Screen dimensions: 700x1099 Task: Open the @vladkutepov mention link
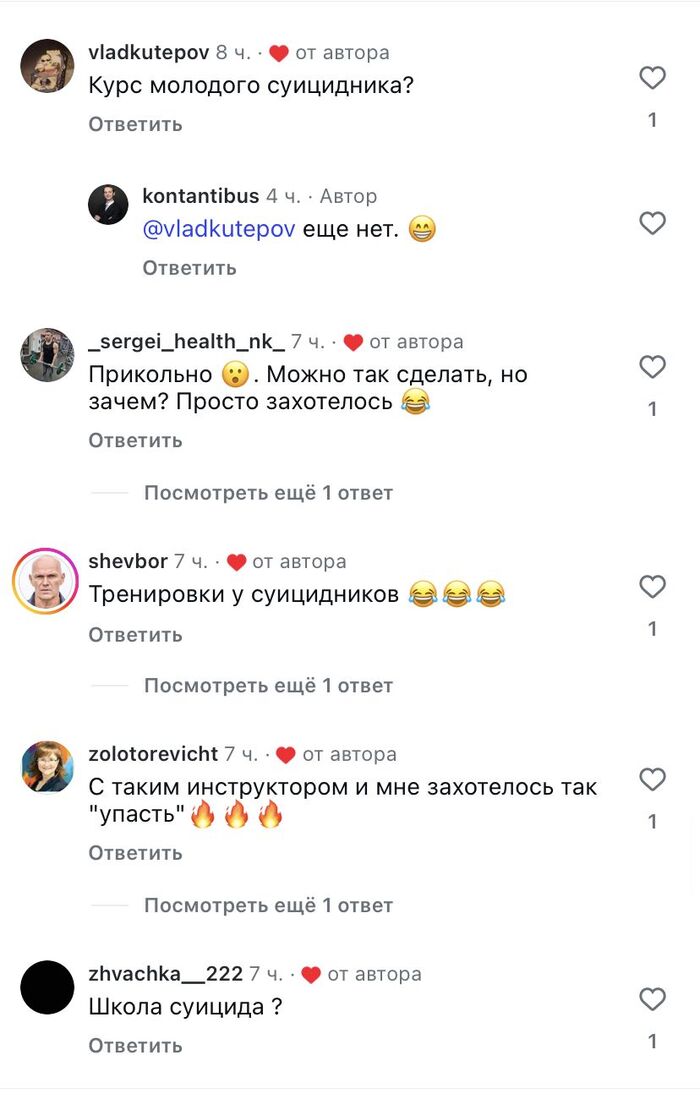(219, 230)
